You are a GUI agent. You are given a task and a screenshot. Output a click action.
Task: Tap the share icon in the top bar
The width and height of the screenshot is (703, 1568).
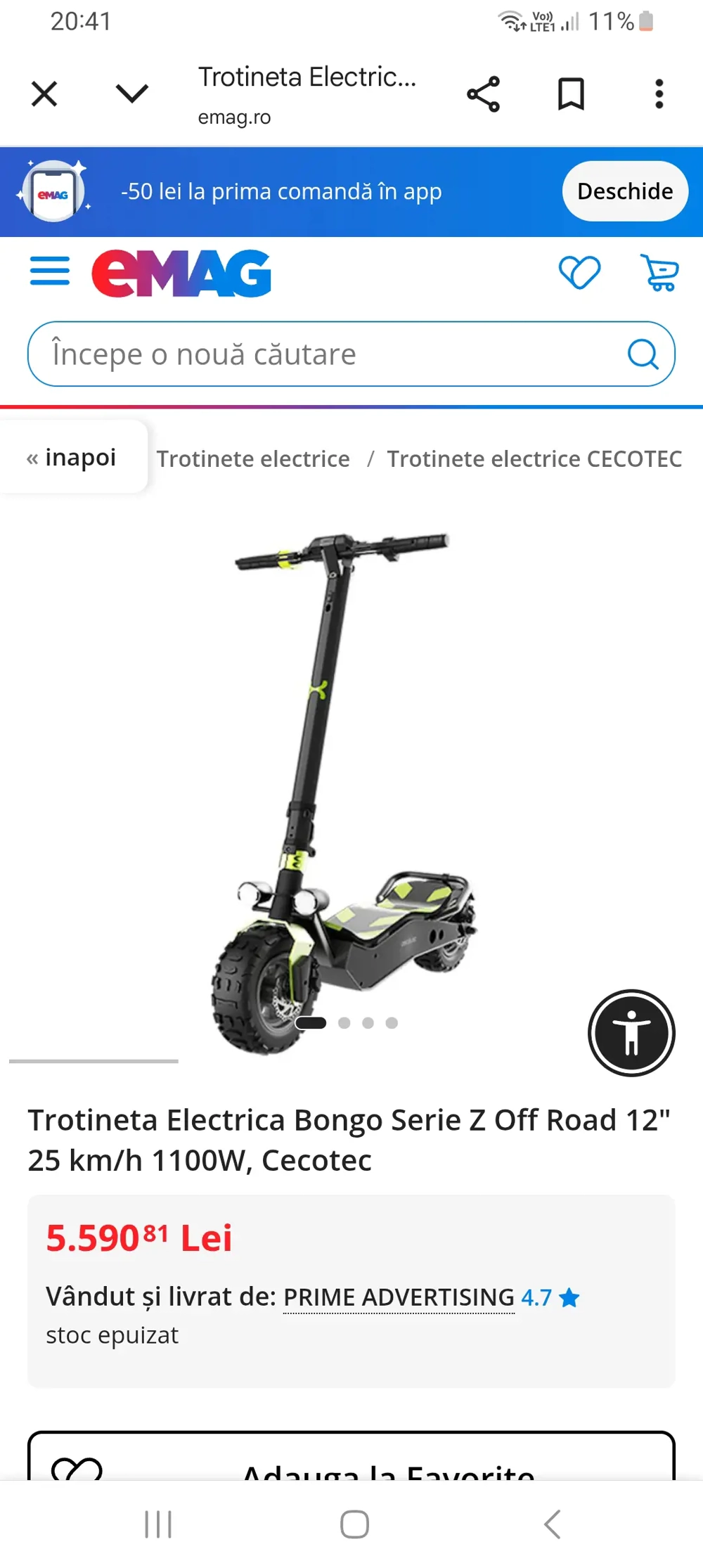point(484,93)
